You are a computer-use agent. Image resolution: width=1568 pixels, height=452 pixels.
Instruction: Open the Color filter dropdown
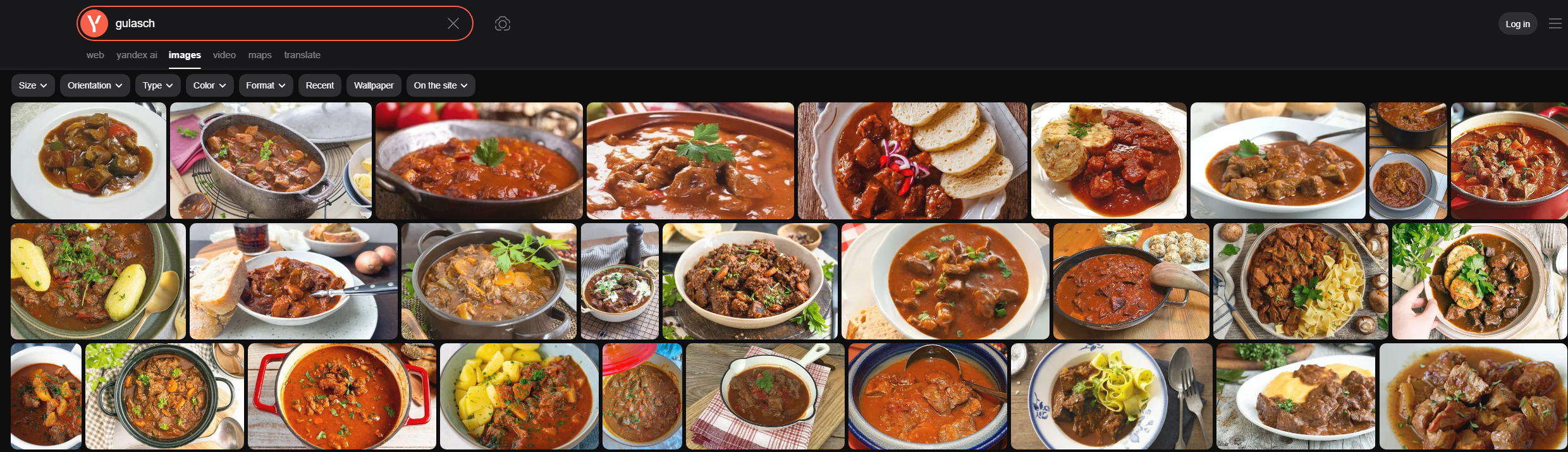point(209,85)
